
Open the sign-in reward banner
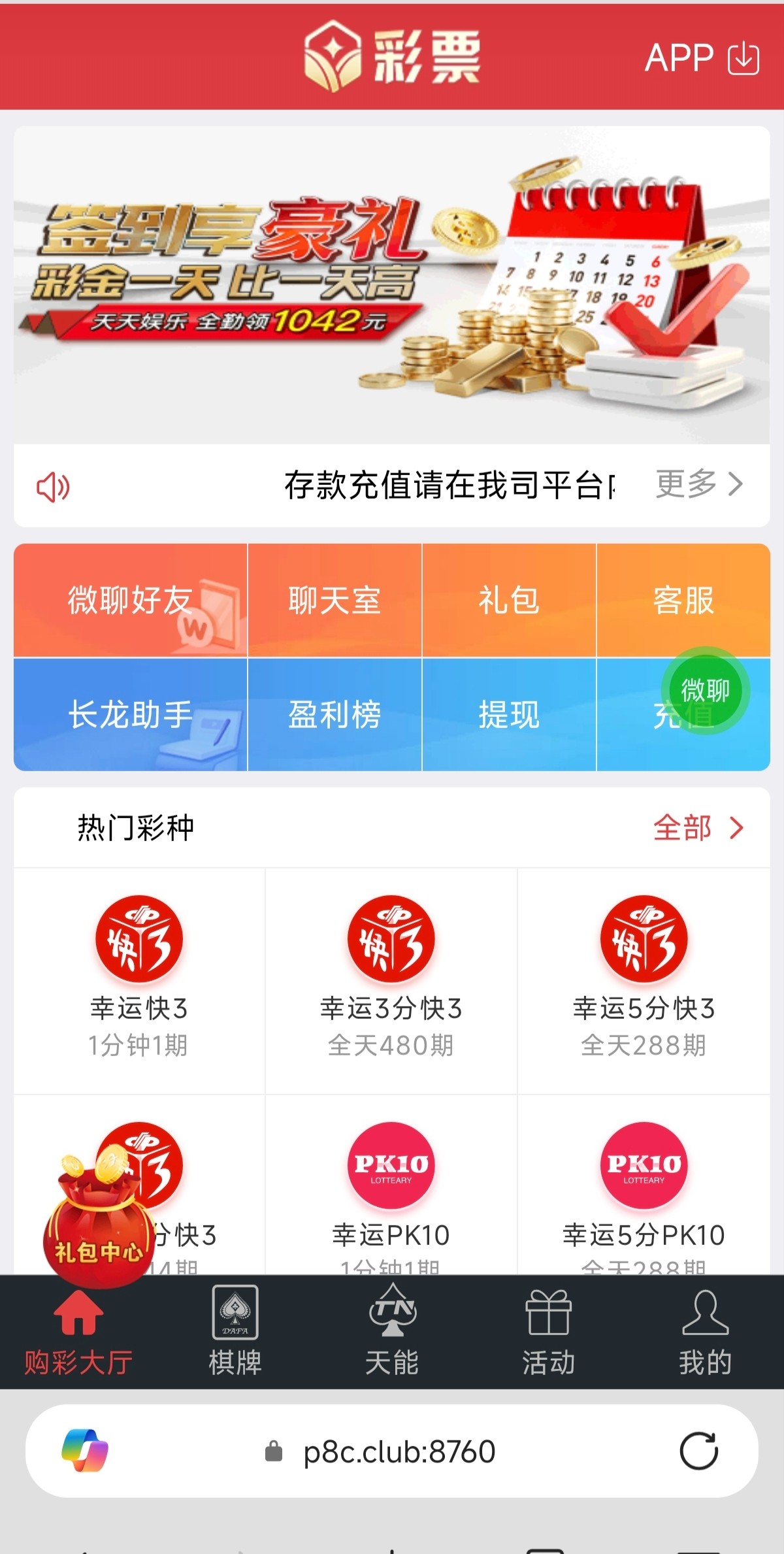tap(392, 286)
